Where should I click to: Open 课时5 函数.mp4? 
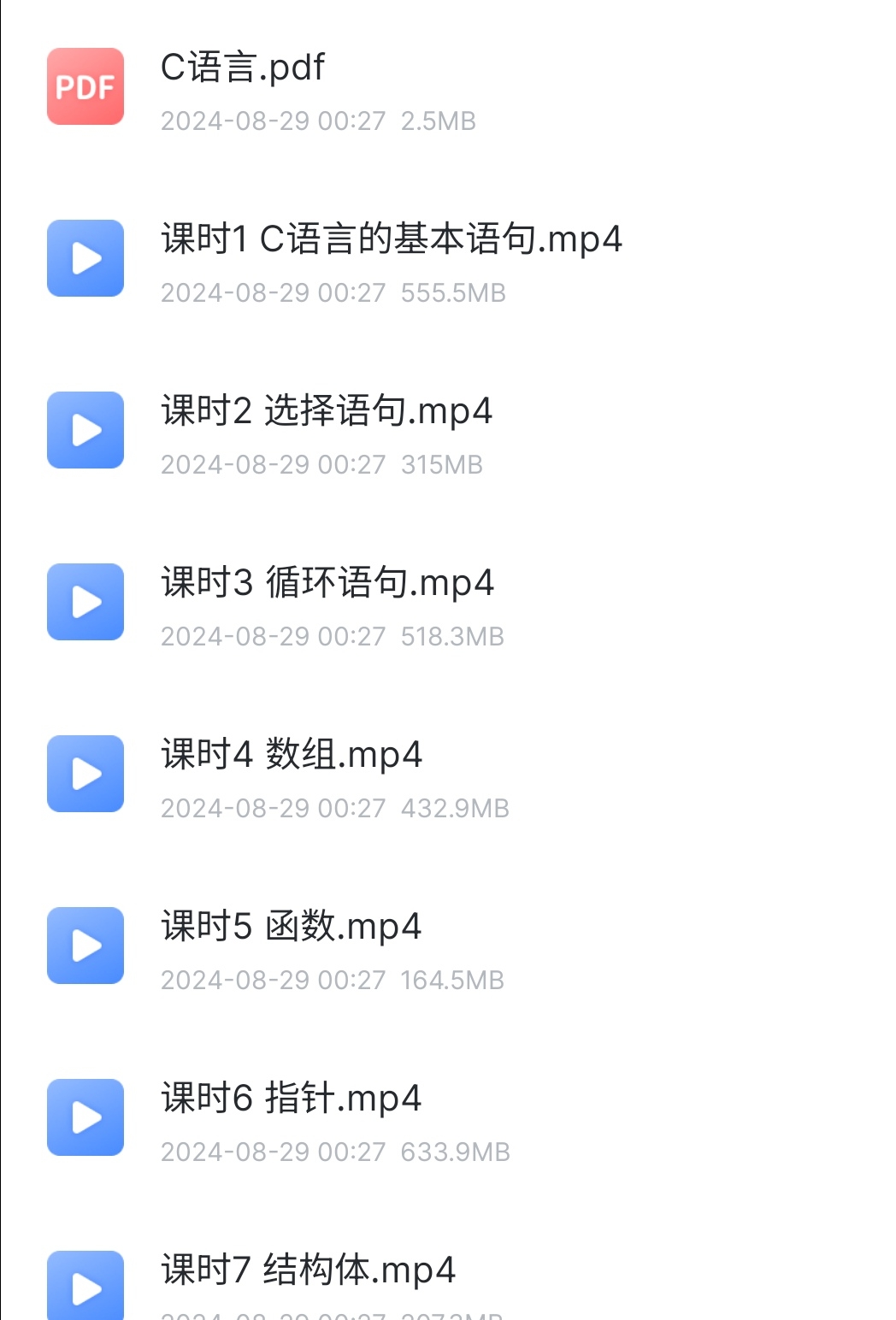click(291, 928)
